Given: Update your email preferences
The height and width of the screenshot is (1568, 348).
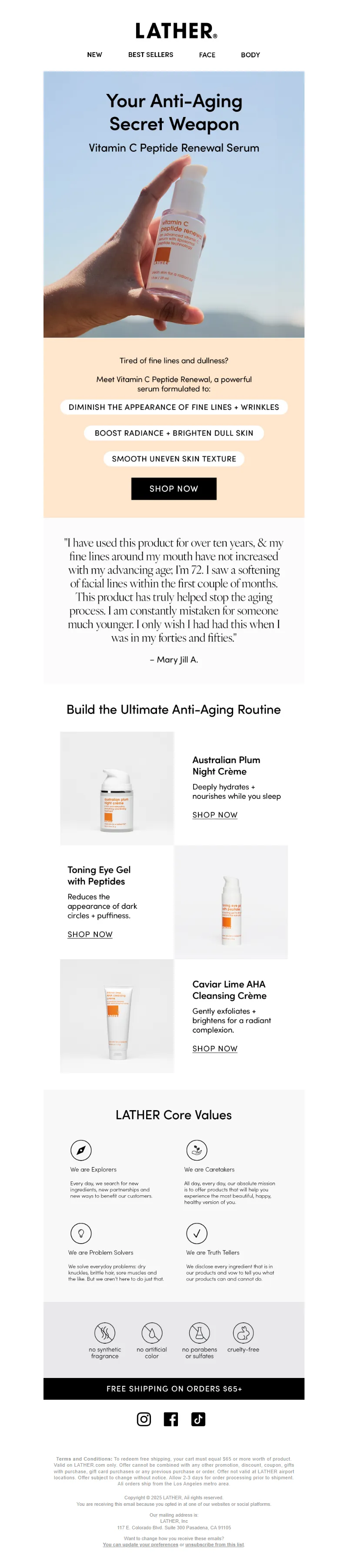Looking at the screenshot, I should coord(140,1544).
